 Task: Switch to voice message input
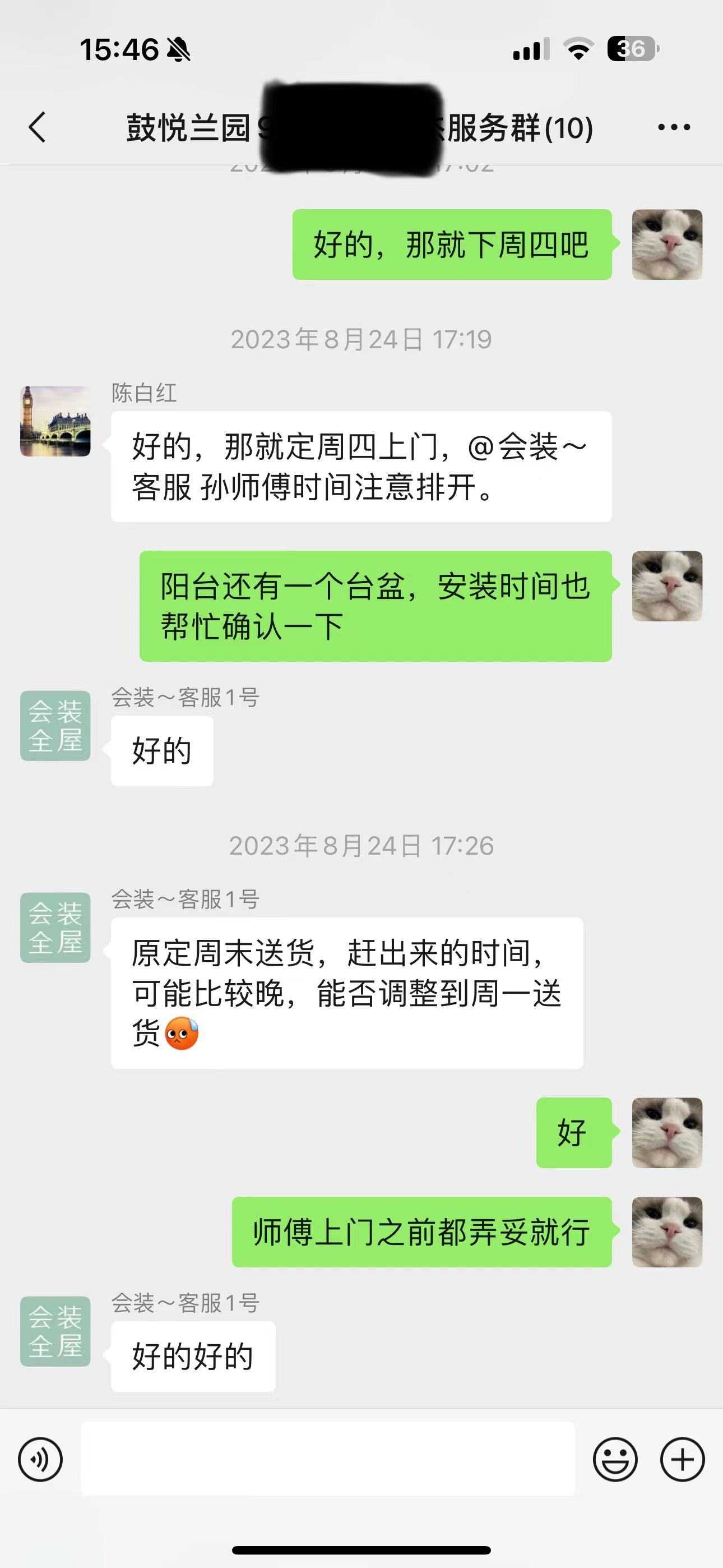[40, 1459]
